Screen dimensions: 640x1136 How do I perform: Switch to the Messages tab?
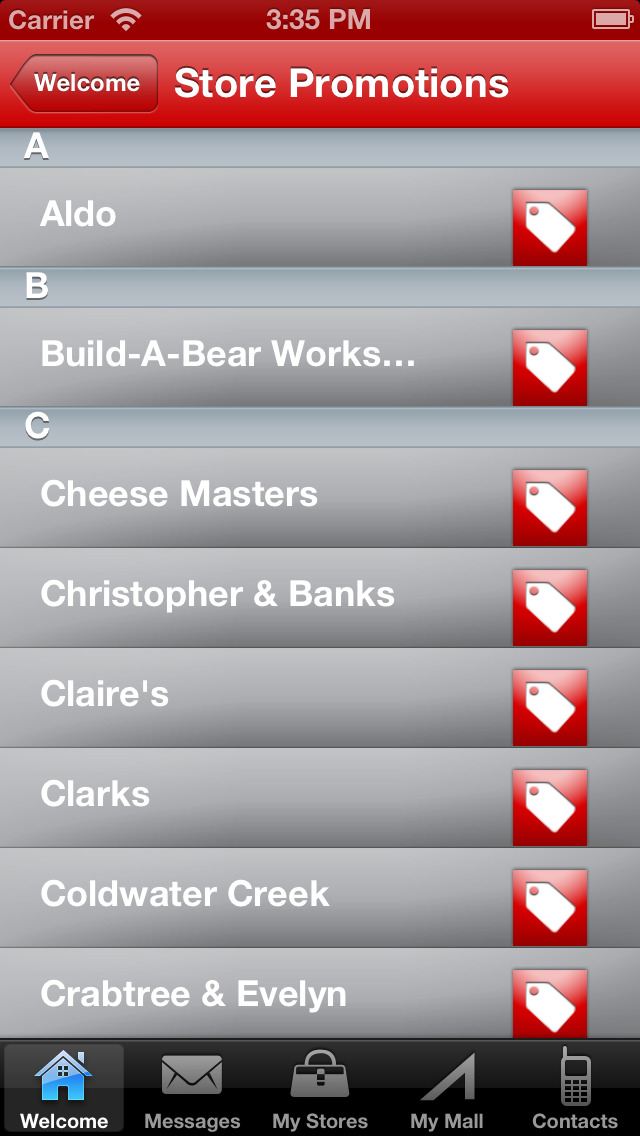click(192, 1090)
